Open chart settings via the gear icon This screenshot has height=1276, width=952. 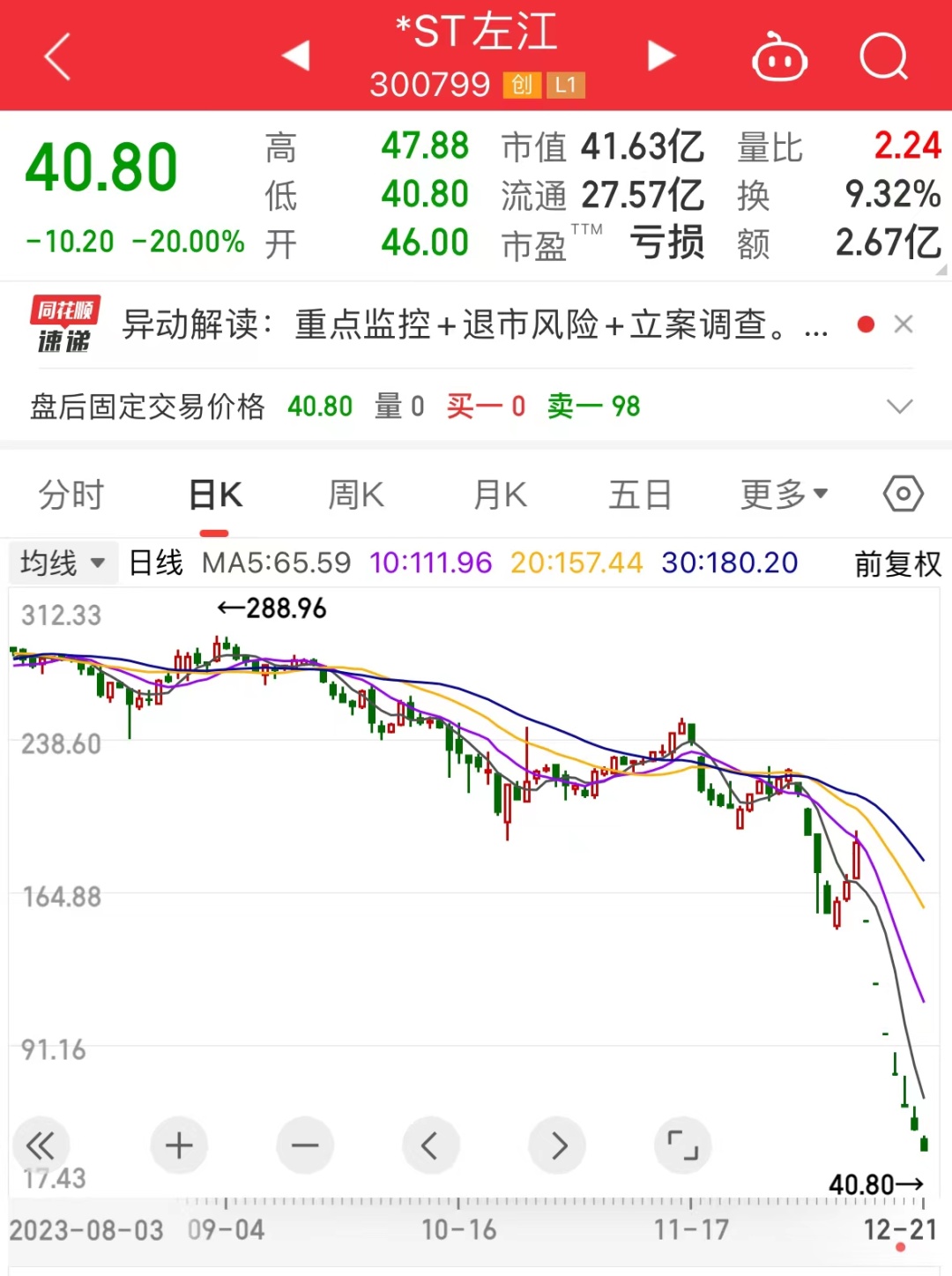pyautogui.click(x=902, y=494)
